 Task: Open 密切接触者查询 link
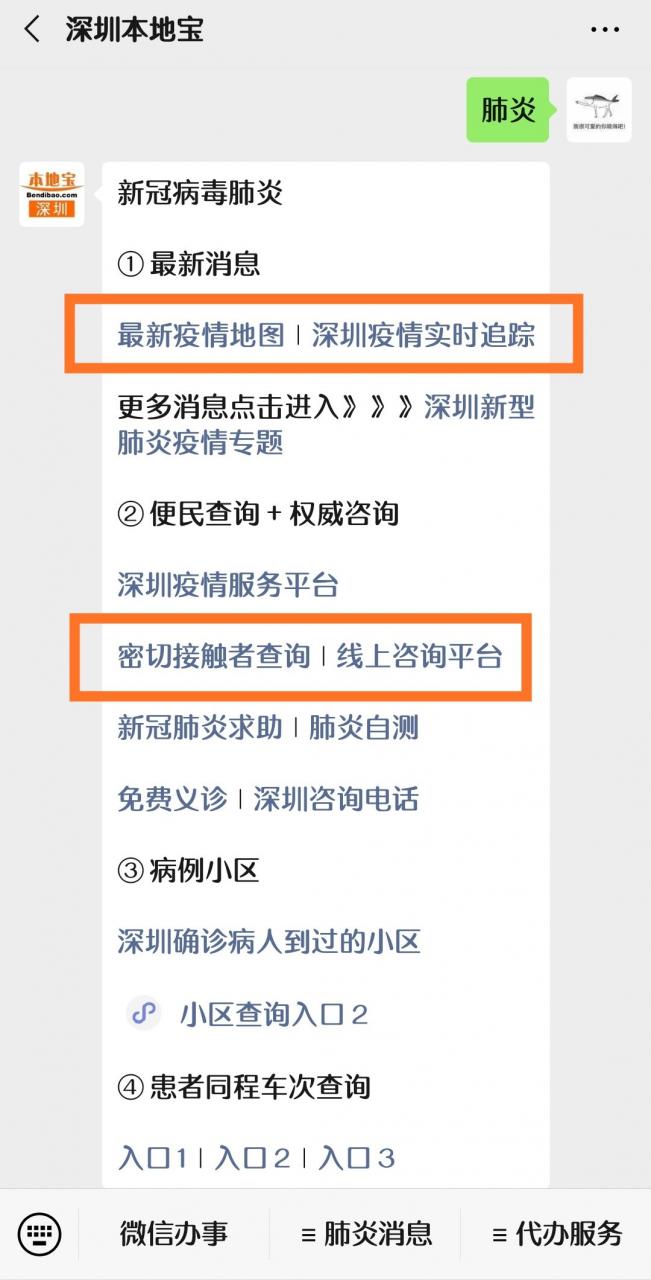click(214, 657)
